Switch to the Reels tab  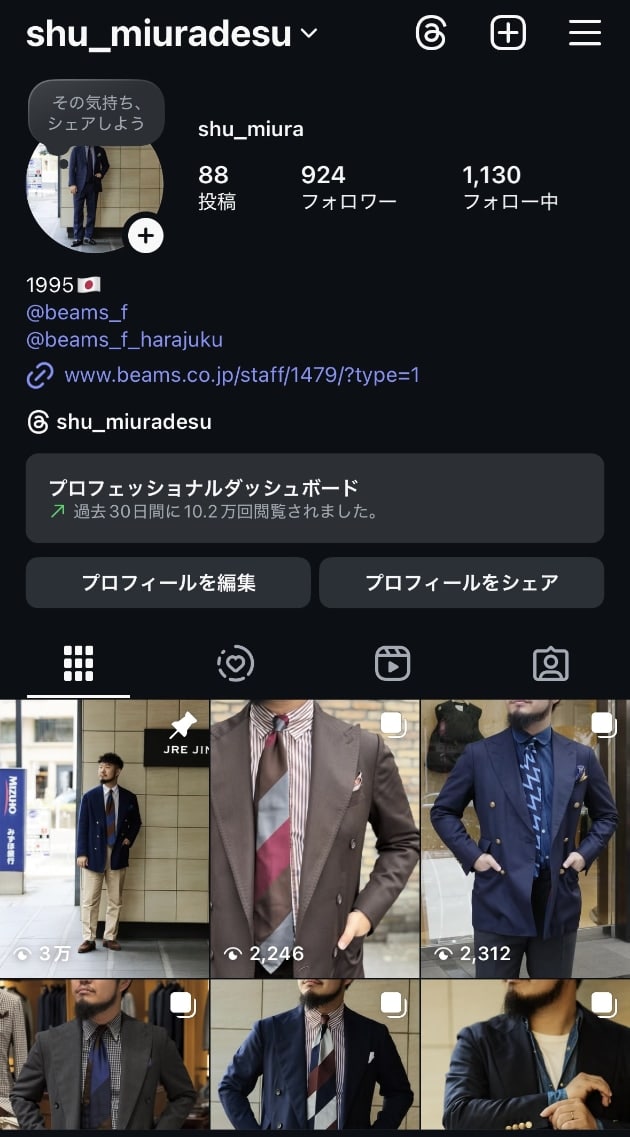(392, 663)
